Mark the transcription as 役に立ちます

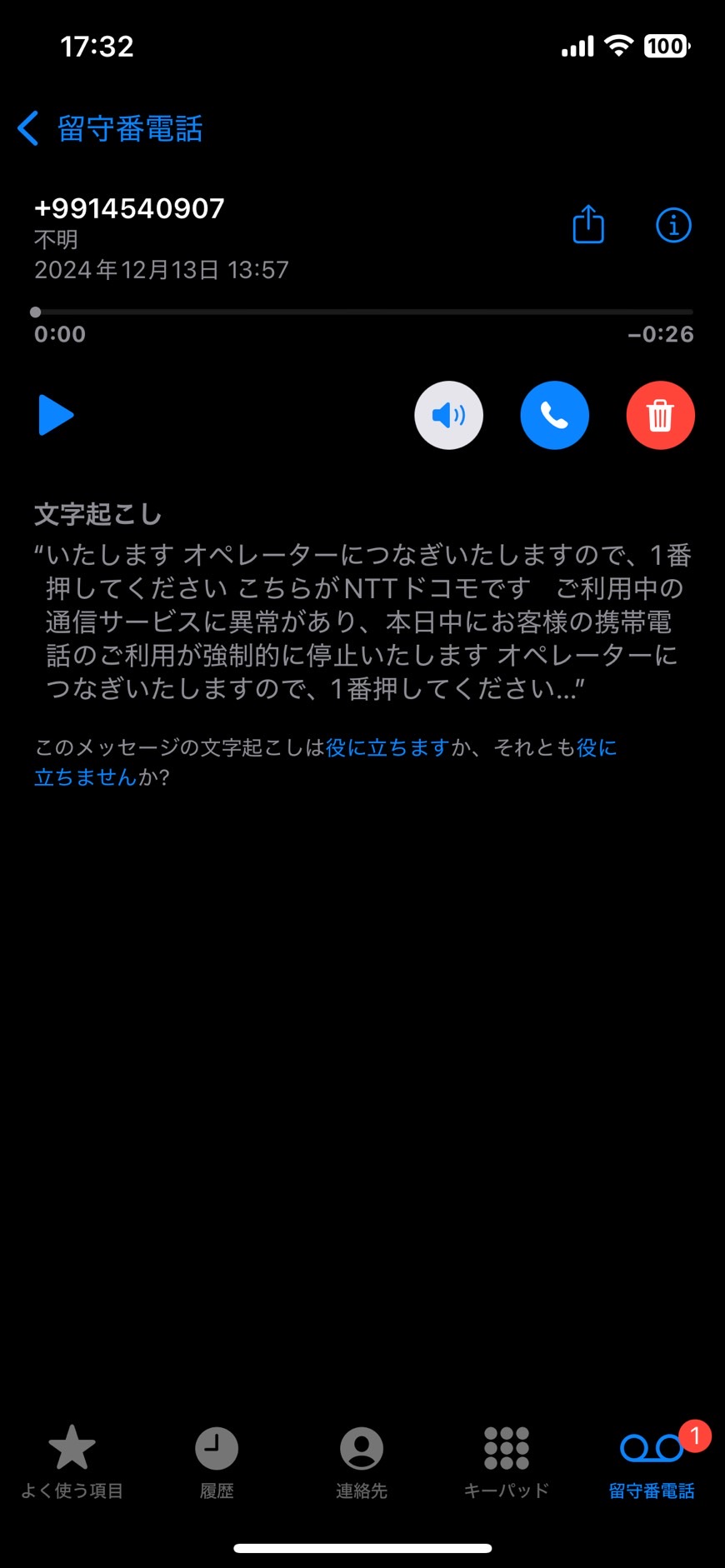click(x=387, y=747)
